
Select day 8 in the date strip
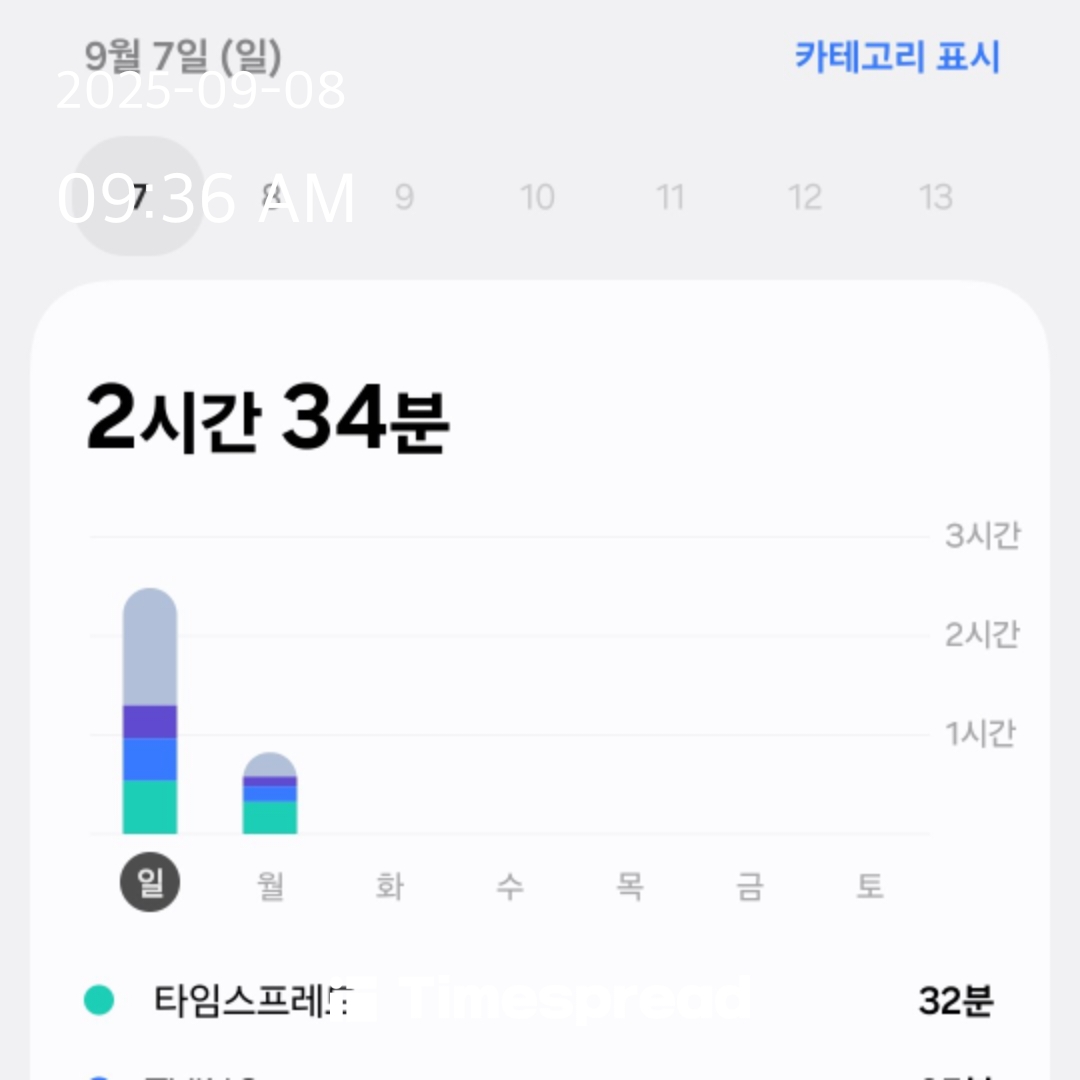coord(271,197)
